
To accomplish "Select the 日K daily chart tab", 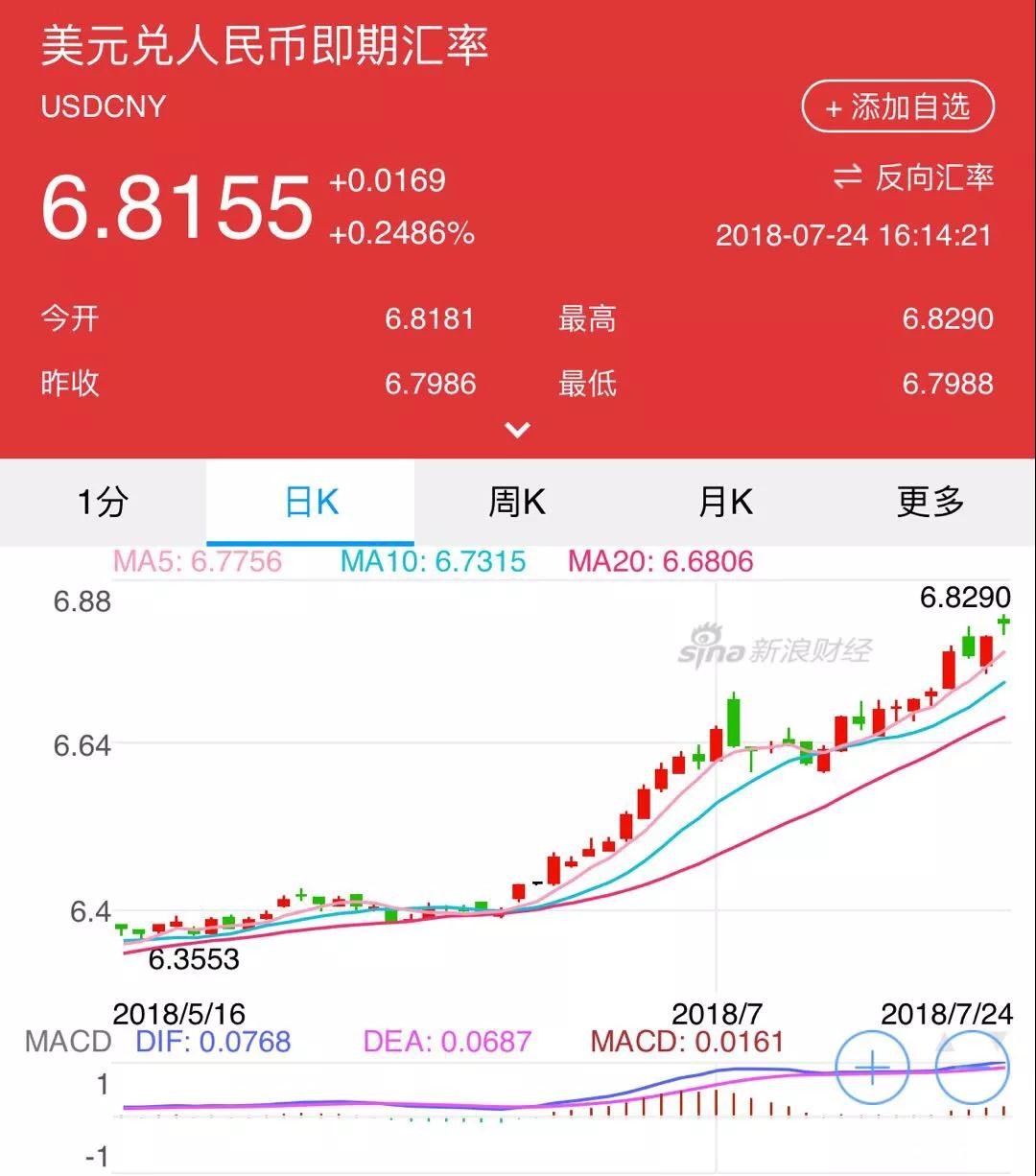I will 311,502.
